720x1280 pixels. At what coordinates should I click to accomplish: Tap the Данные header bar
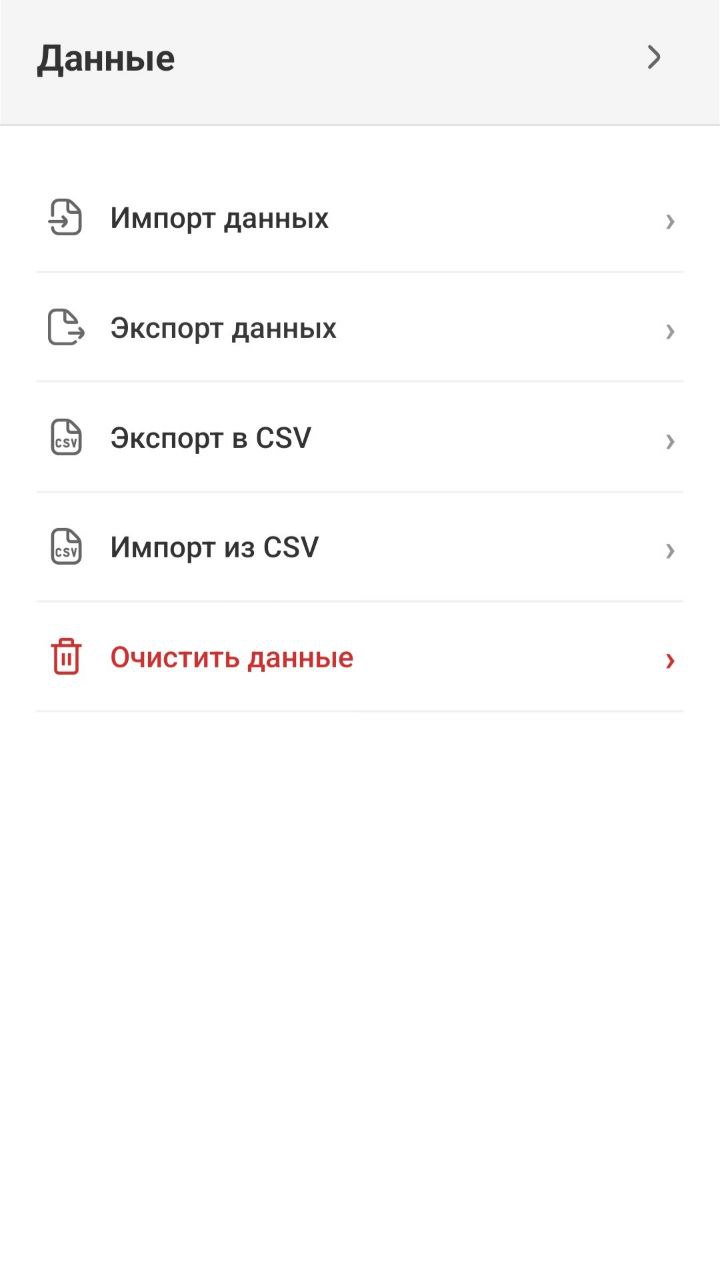[x=360, y=57]
